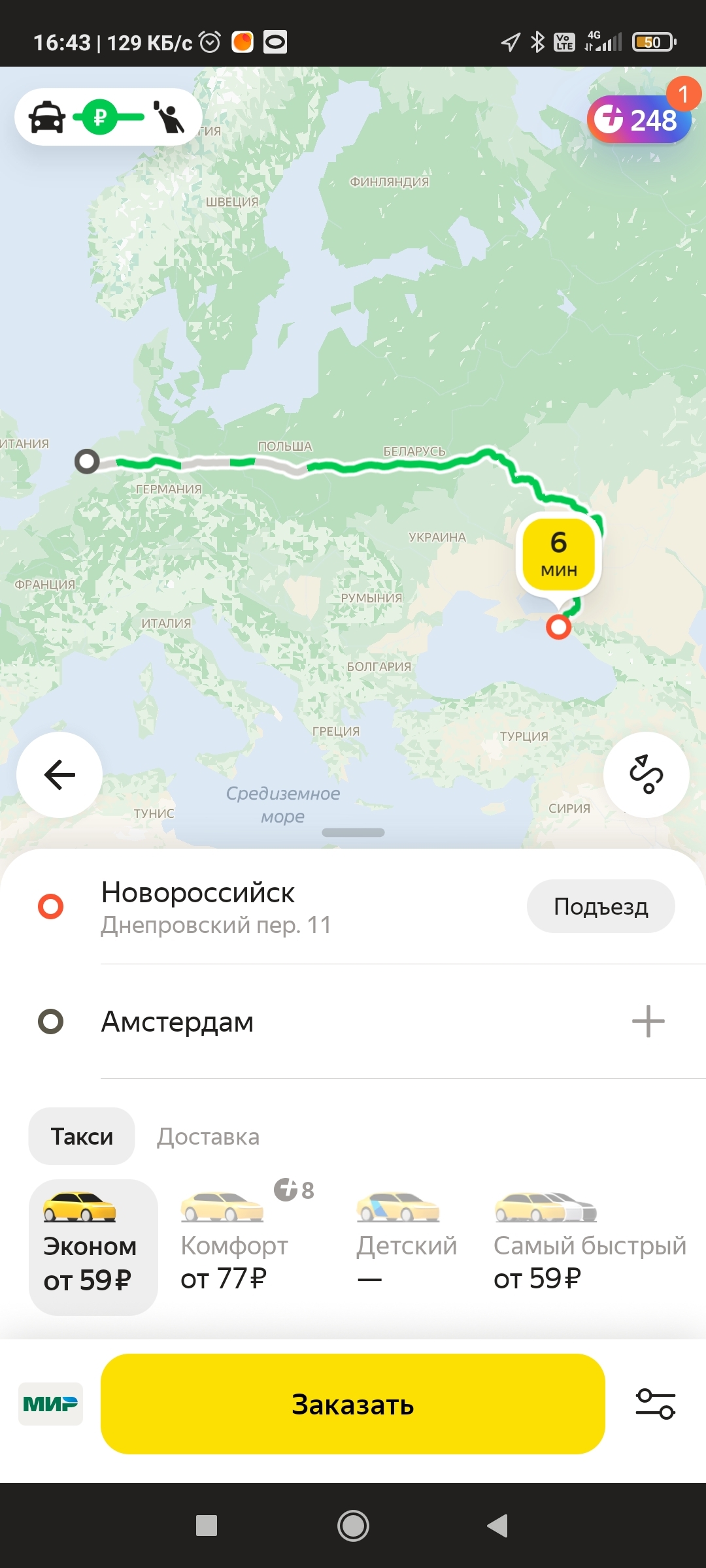The height and width of the screenshot is (1568, 706).
Task: Select the Такси tab
Action: point(82,1137)
